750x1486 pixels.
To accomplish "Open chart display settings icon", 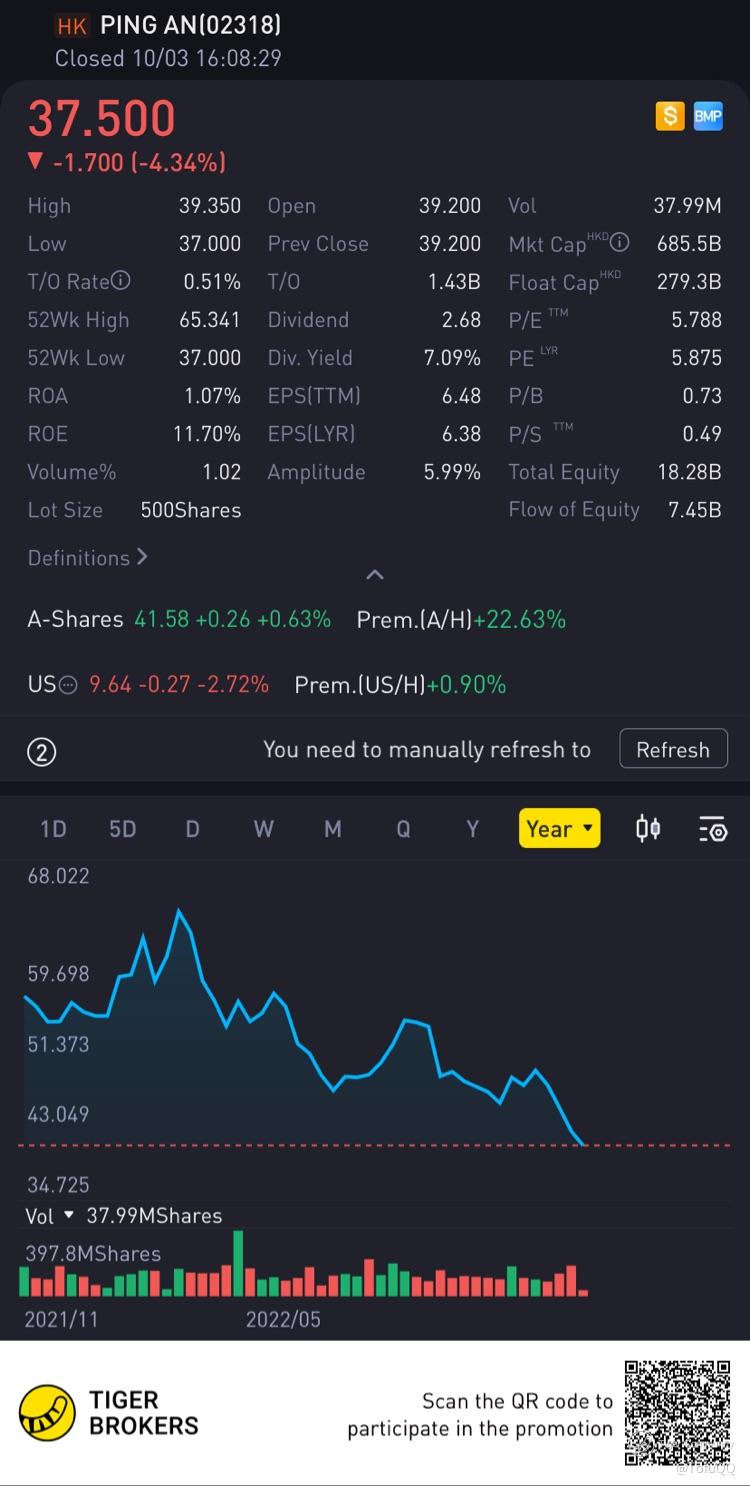I will point(712,829).
